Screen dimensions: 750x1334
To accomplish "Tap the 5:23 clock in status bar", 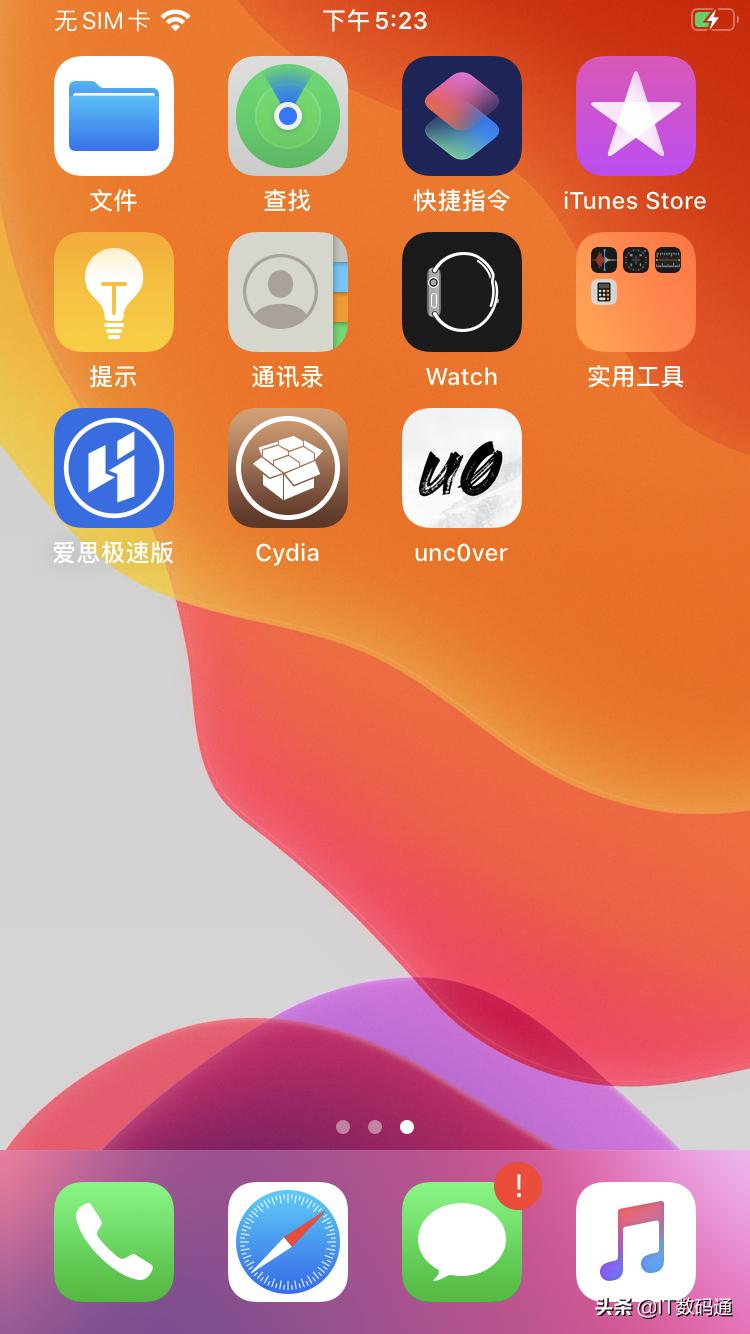I will click(x=375, y=20).
